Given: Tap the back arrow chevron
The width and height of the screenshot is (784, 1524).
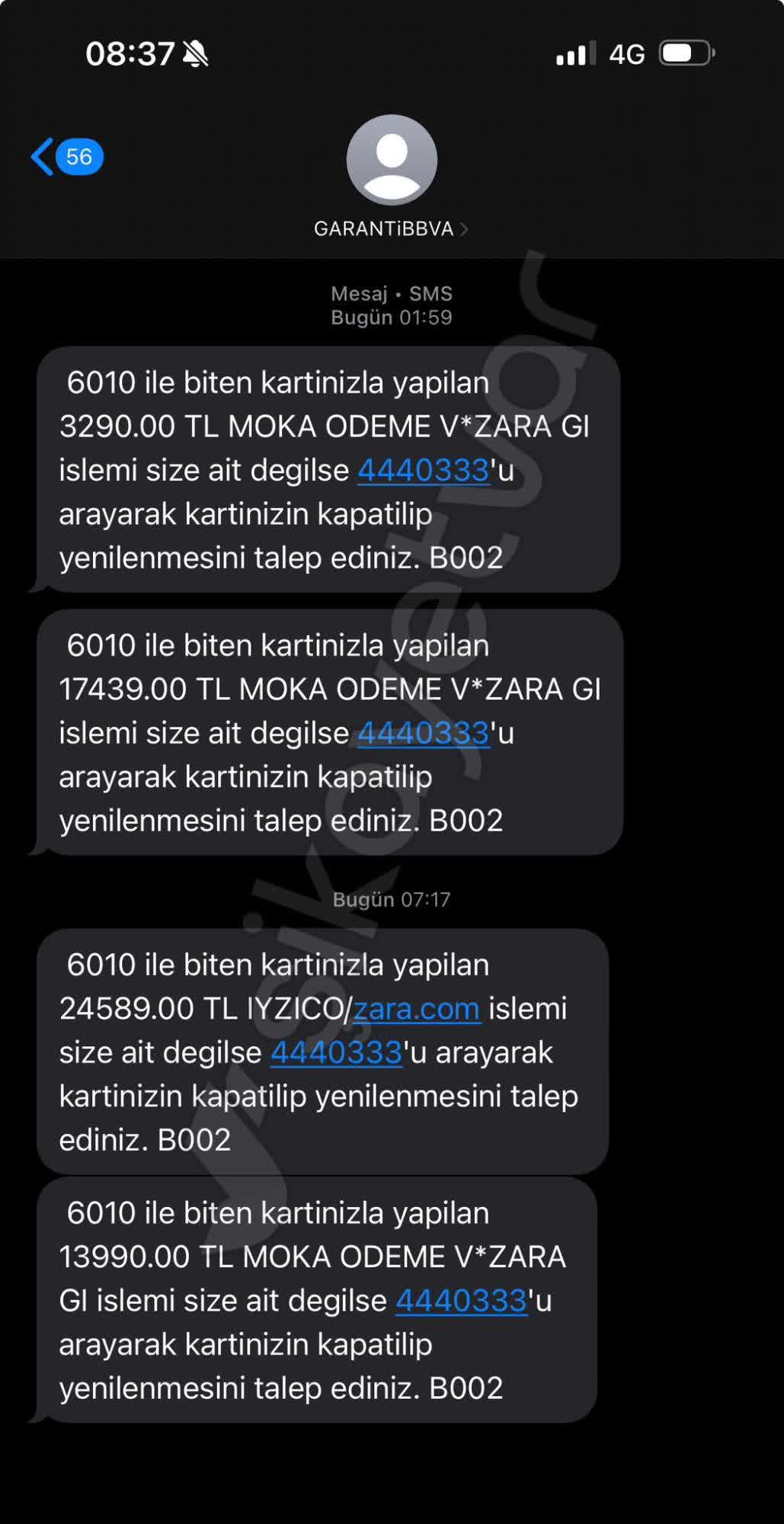Looking at the screenshot, I should click(43, 155).
